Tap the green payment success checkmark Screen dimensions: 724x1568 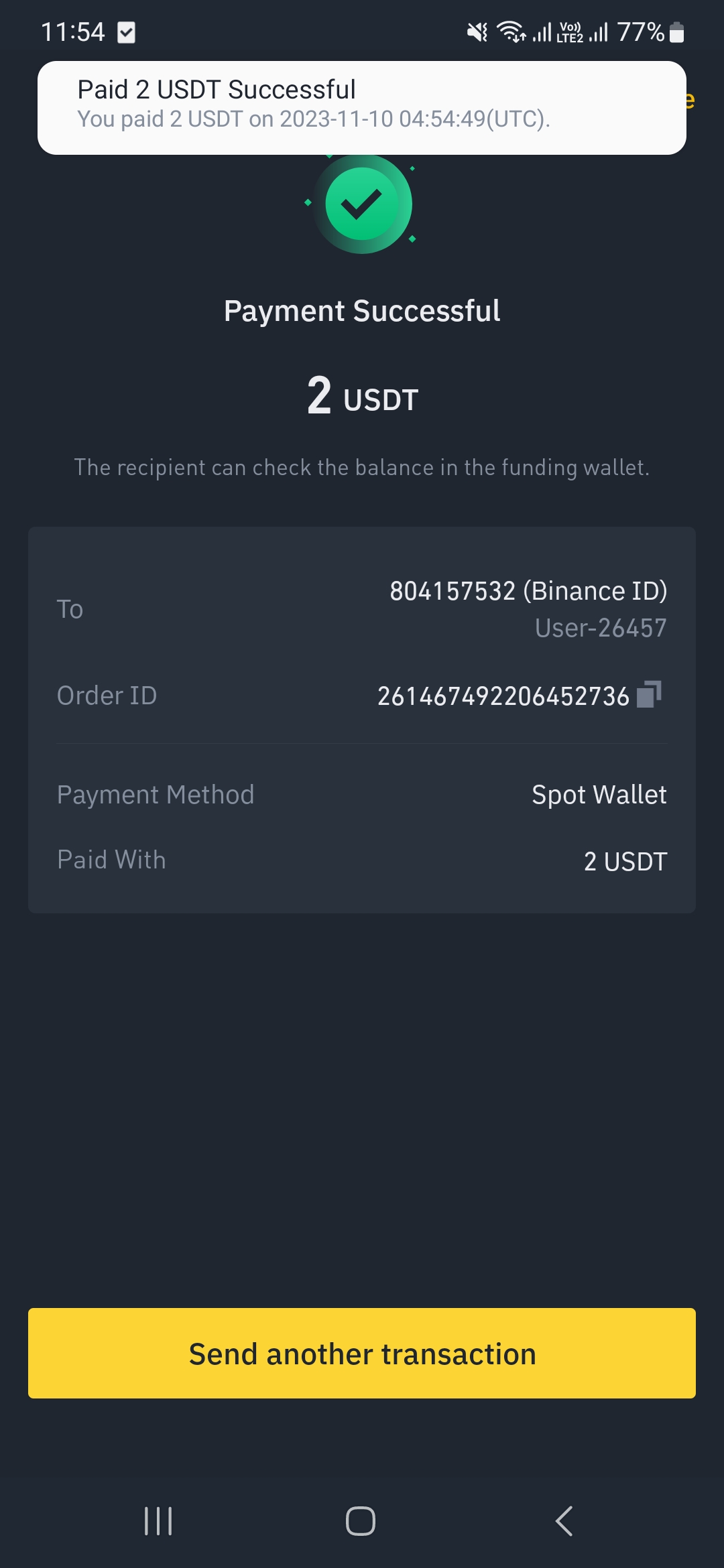click(x=362, y=205)
